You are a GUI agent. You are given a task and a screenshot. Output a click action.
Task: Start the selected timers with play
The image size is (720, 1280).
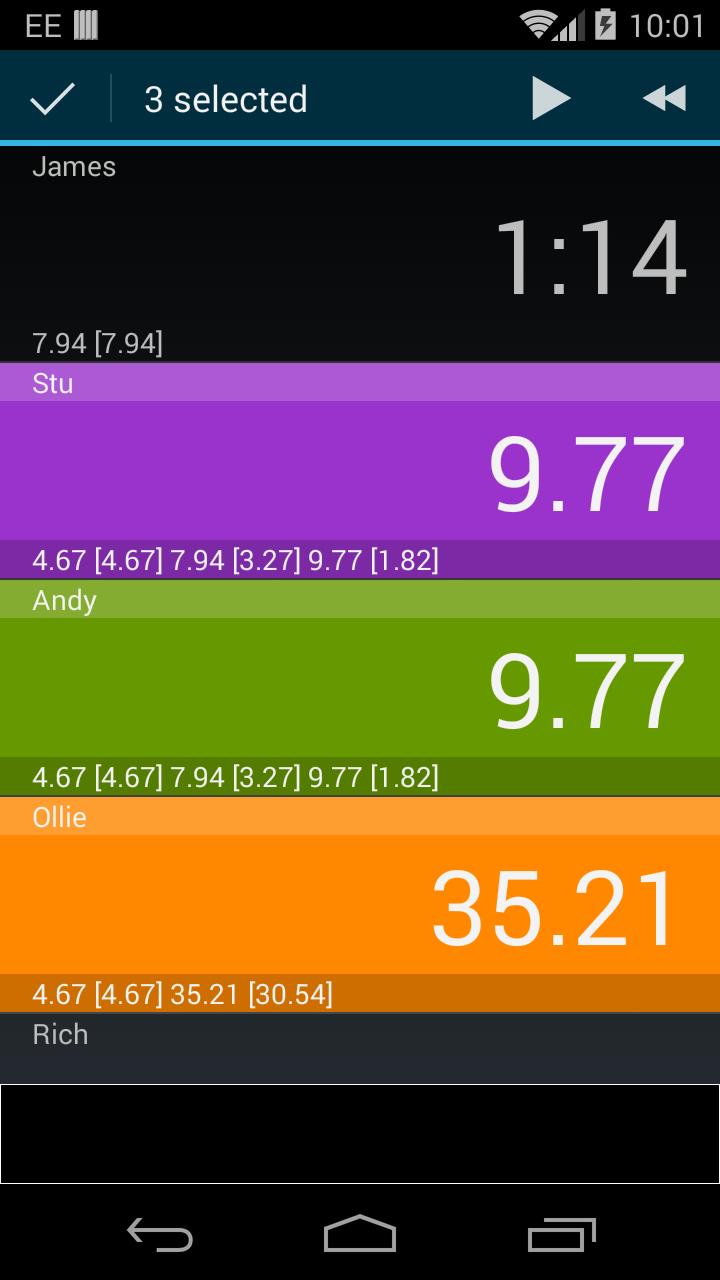550,99
